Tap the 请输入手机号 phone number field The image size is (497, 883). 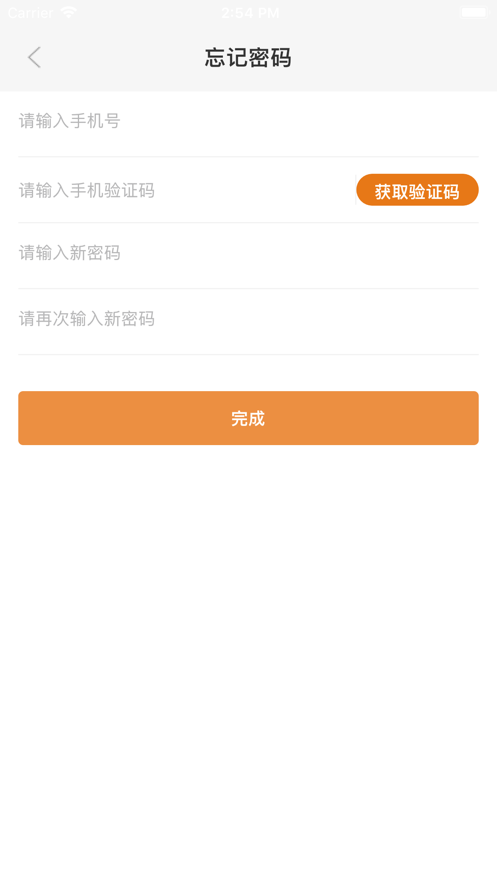click(x=248, y=124)
